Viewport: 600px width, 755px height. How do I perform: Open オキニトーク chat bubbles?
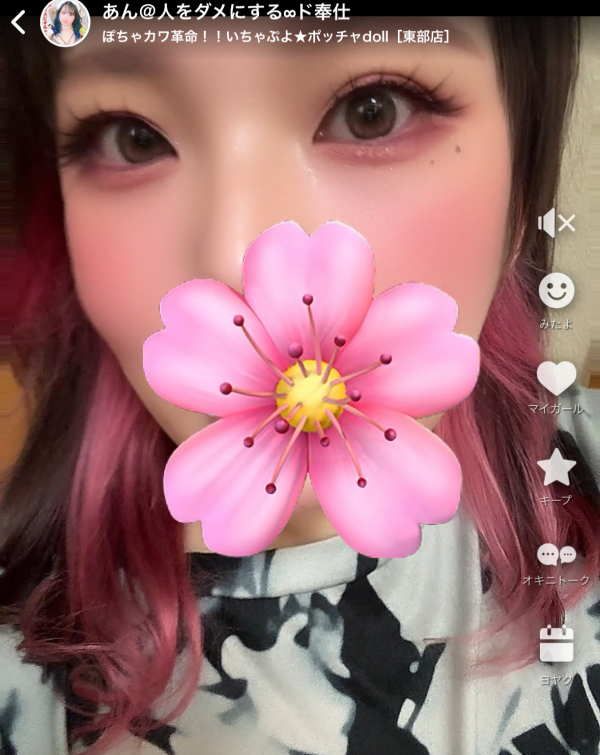click(x=556, y=555)
